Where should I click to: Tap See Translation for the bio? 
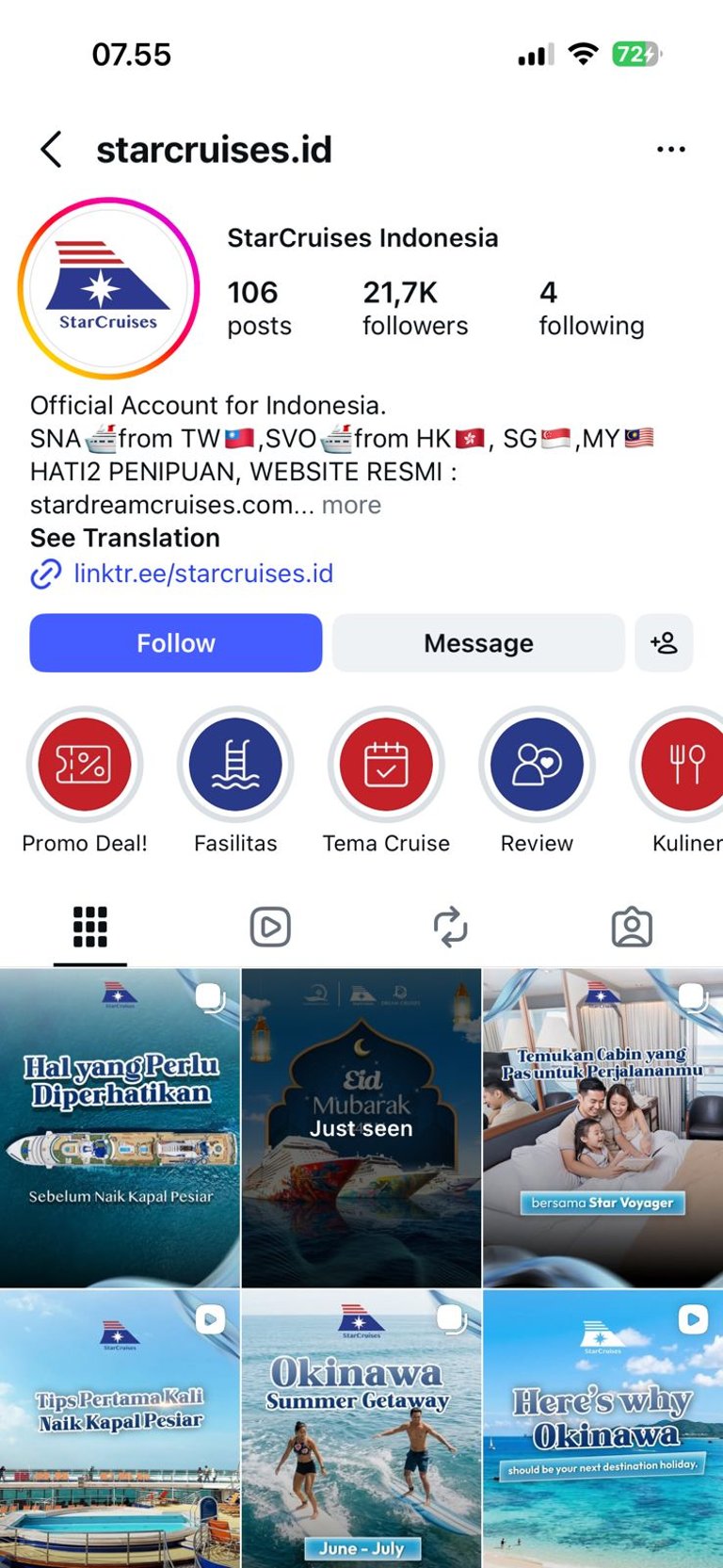125,538
